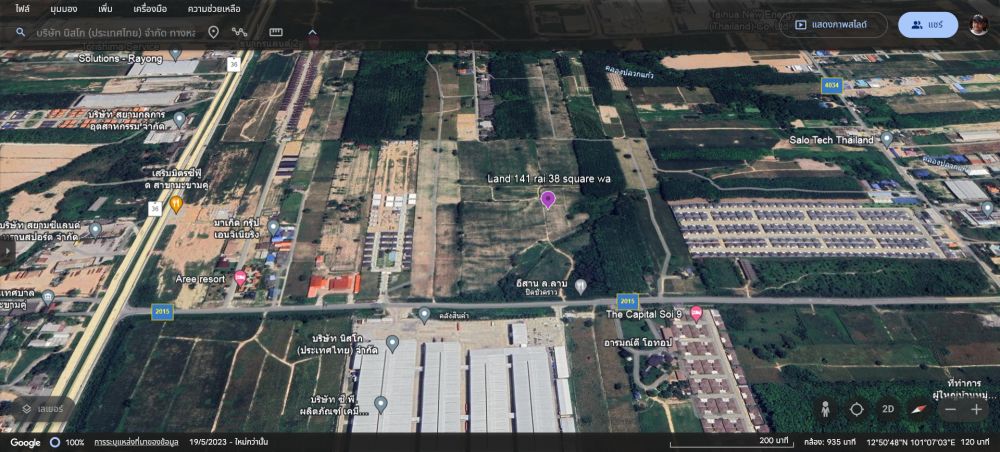
Task: Open the เครื่องมือ (Tools) menu
Action: 150,8
